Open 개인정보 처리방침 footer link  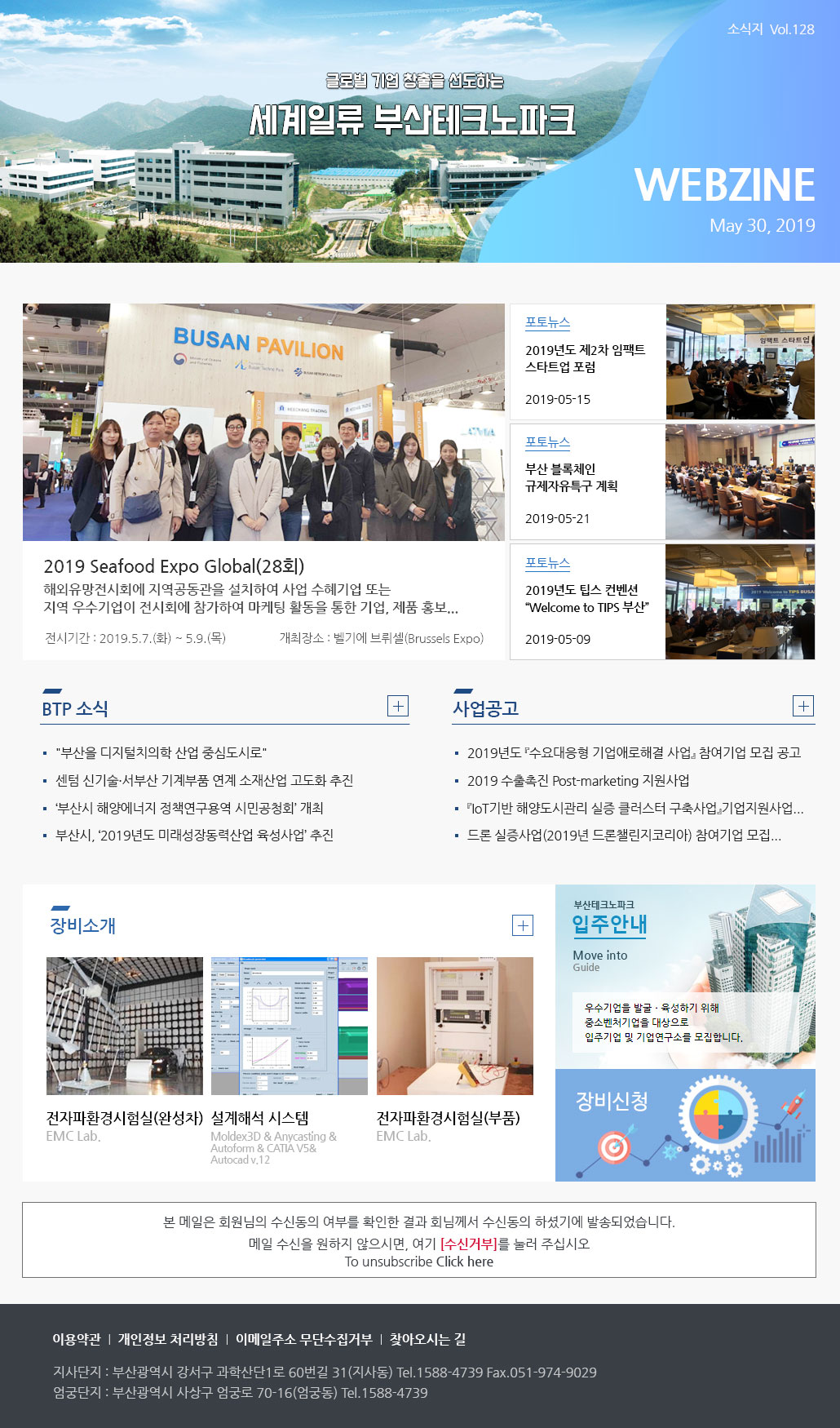pyautogui.click(x=168, y=1339)
